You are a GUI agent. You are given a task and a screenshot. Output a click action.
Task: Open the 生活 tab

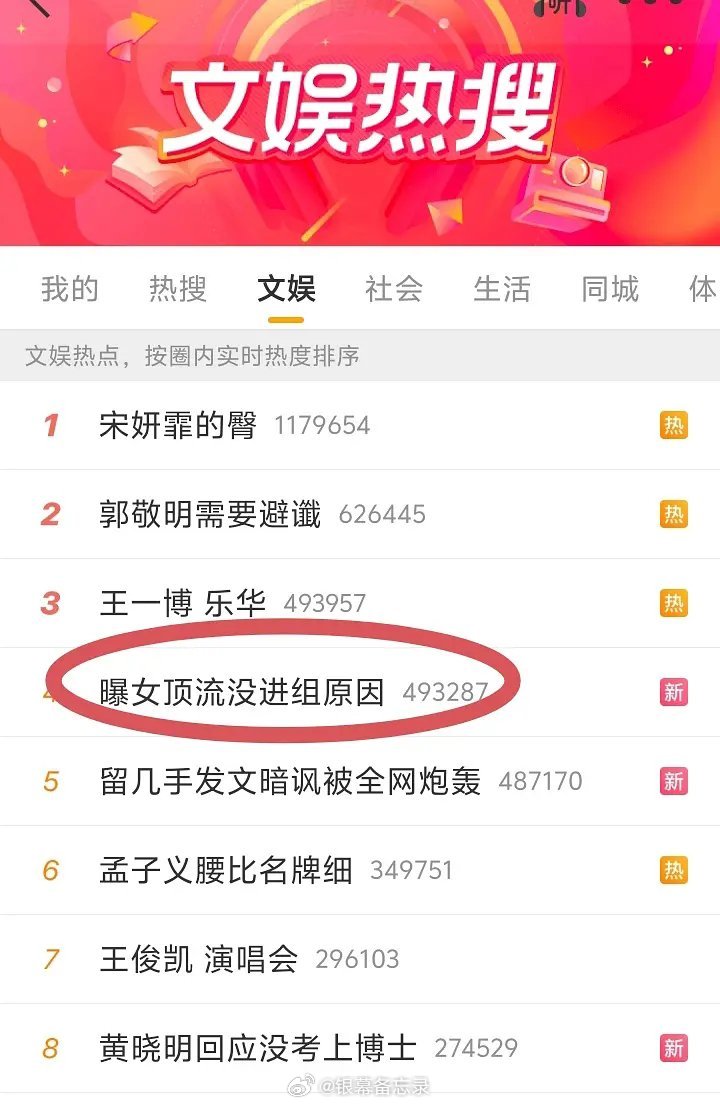click(502, 289)
